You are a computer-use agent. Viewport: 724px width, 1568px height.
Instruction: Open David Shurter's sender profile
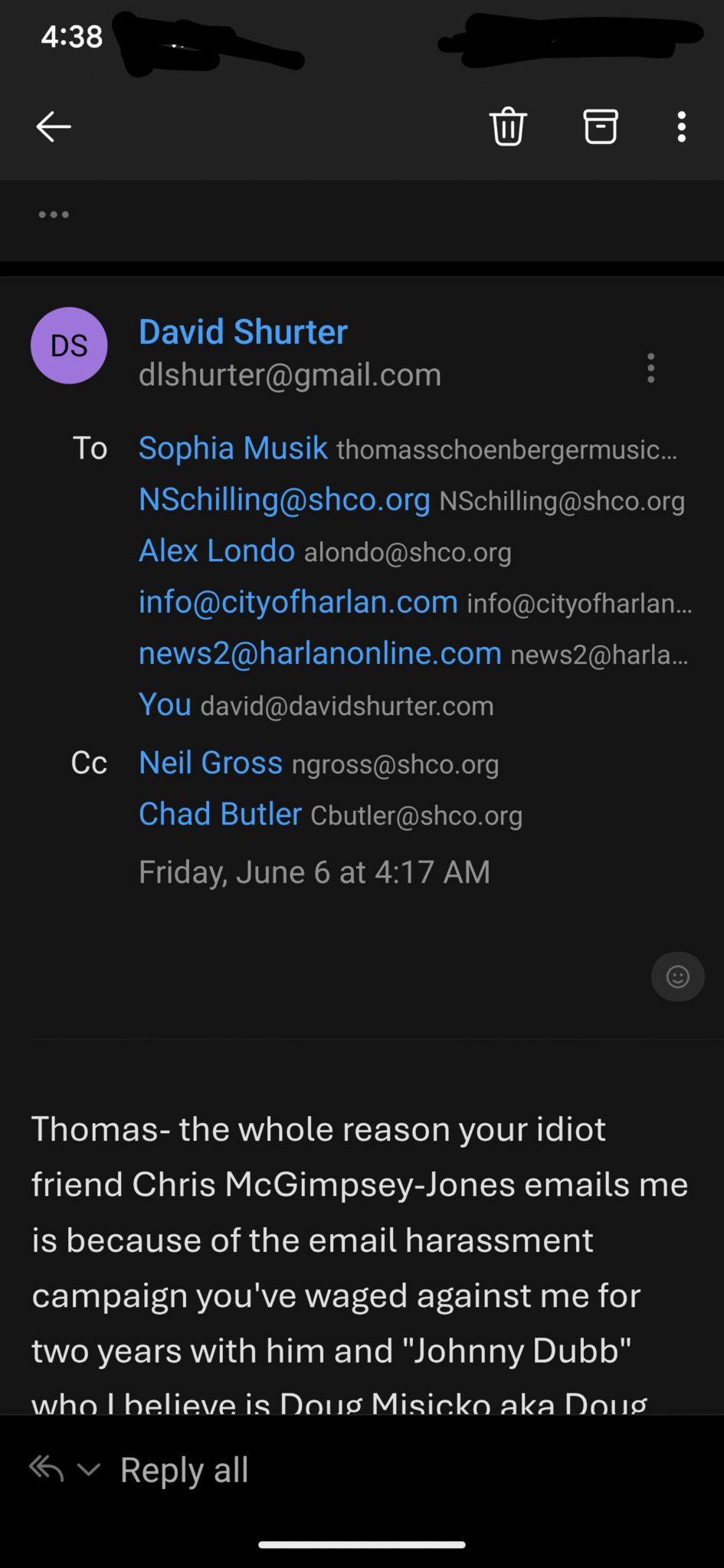click(x=243, y=332)
